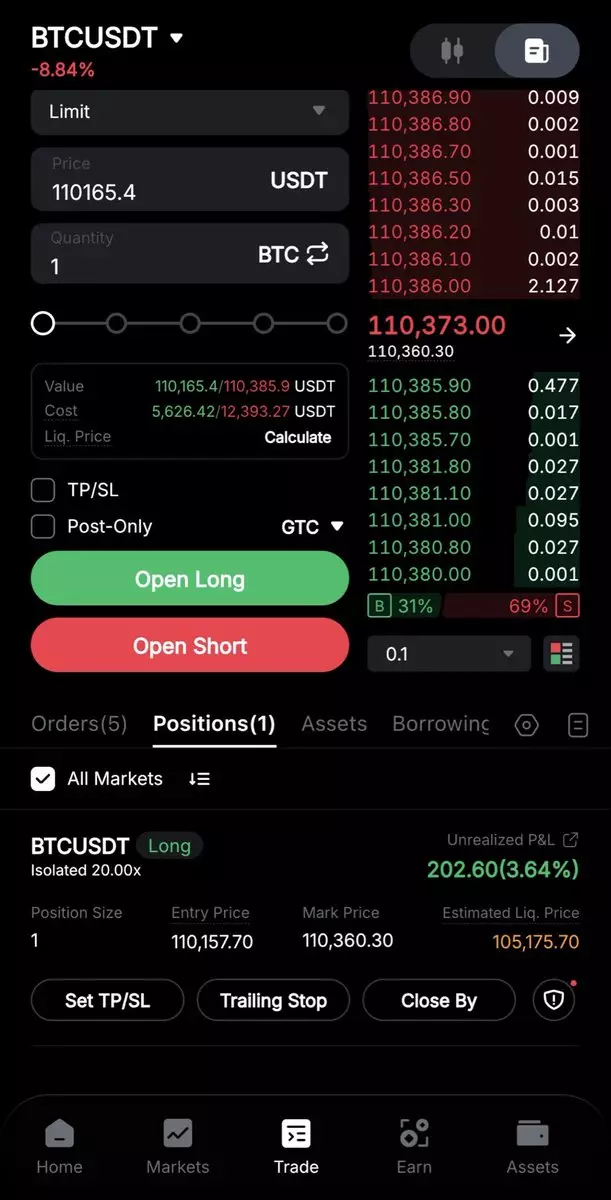The width and height of the screenshot is (611, 1200).
Task: Go to the Markets bottom tab
Action: [x=178, y=1147]
